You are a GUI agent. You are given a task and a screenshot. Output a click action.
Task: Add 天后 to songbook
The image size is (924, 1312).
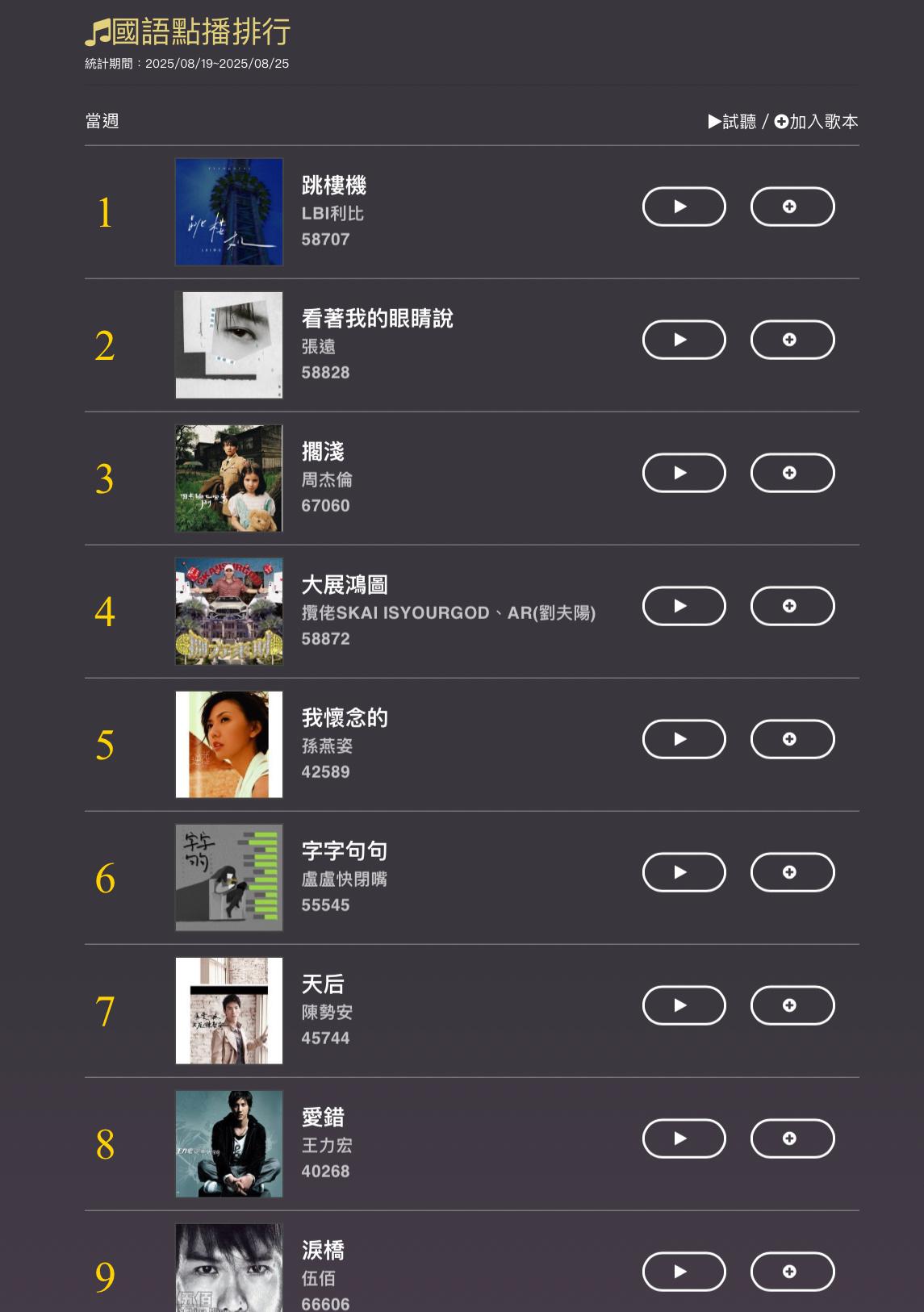pyautogui.click(x=792, y=1005)
